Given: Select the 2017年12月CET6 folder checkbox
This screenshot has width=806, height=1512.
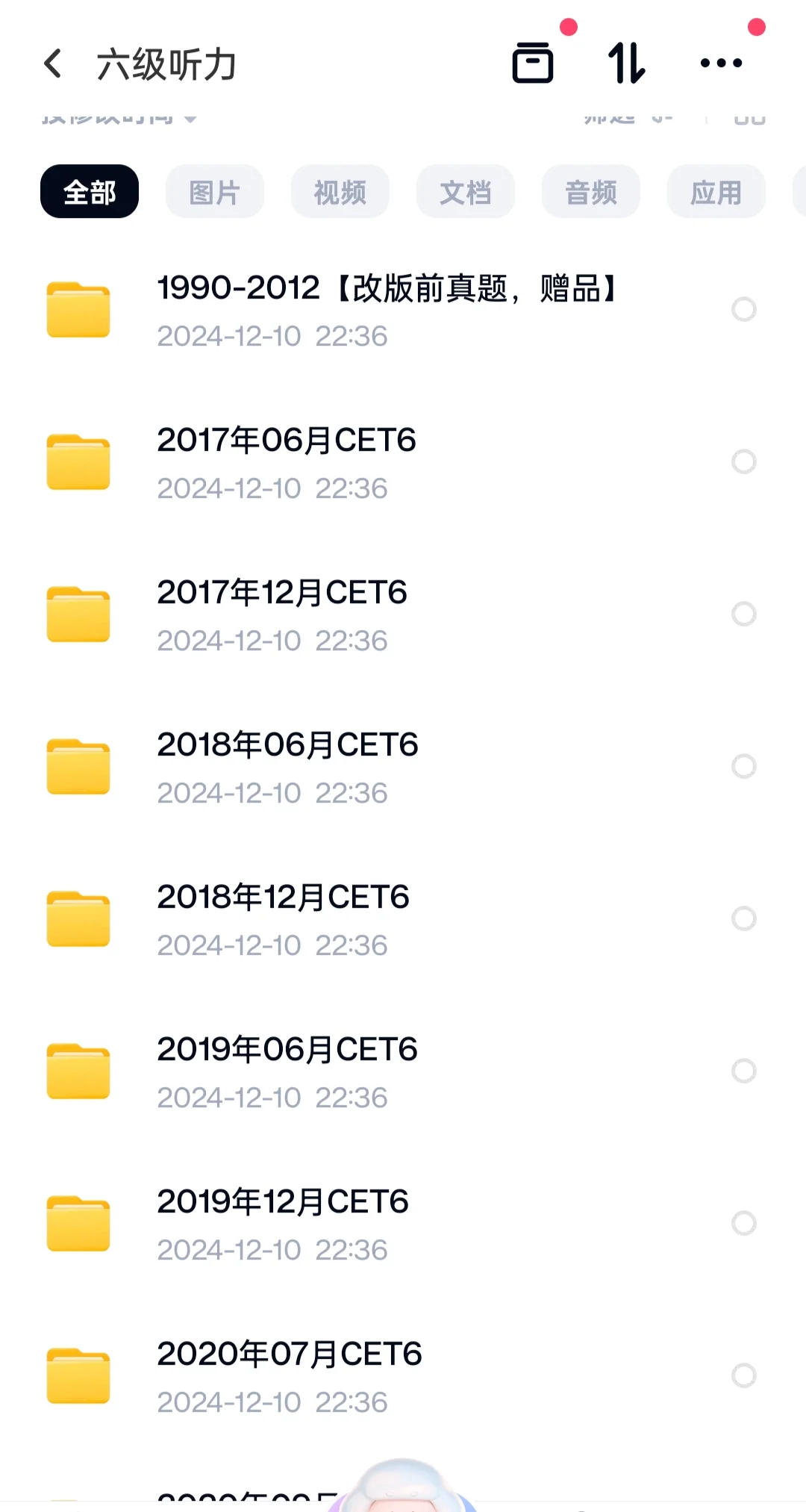Looking at the screenshot, I should 744,614.
